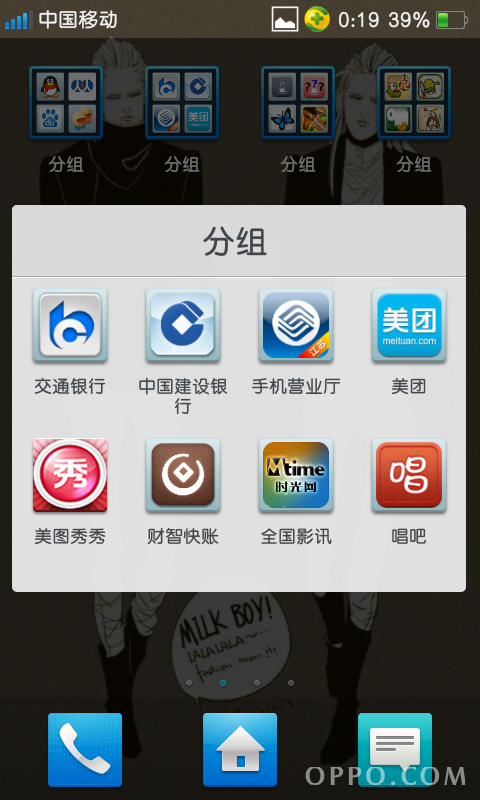The width and height of the screenshot is (480, 800).
Task: Launch the 唱吧 app
Action: pos(409,475)
